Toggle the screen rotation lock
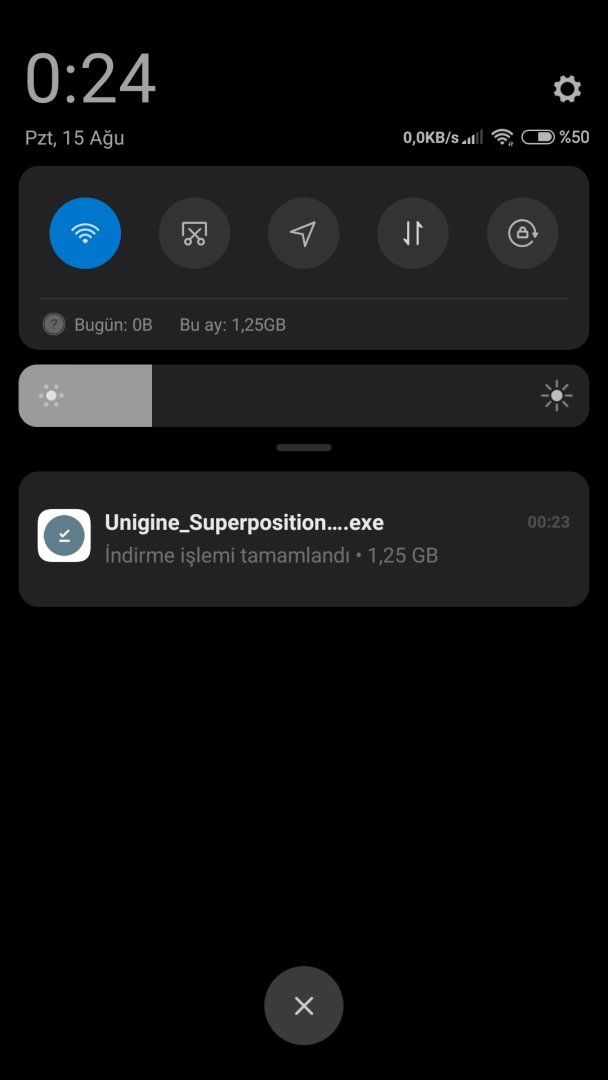Screen dimensions: 608x1080 522,233
